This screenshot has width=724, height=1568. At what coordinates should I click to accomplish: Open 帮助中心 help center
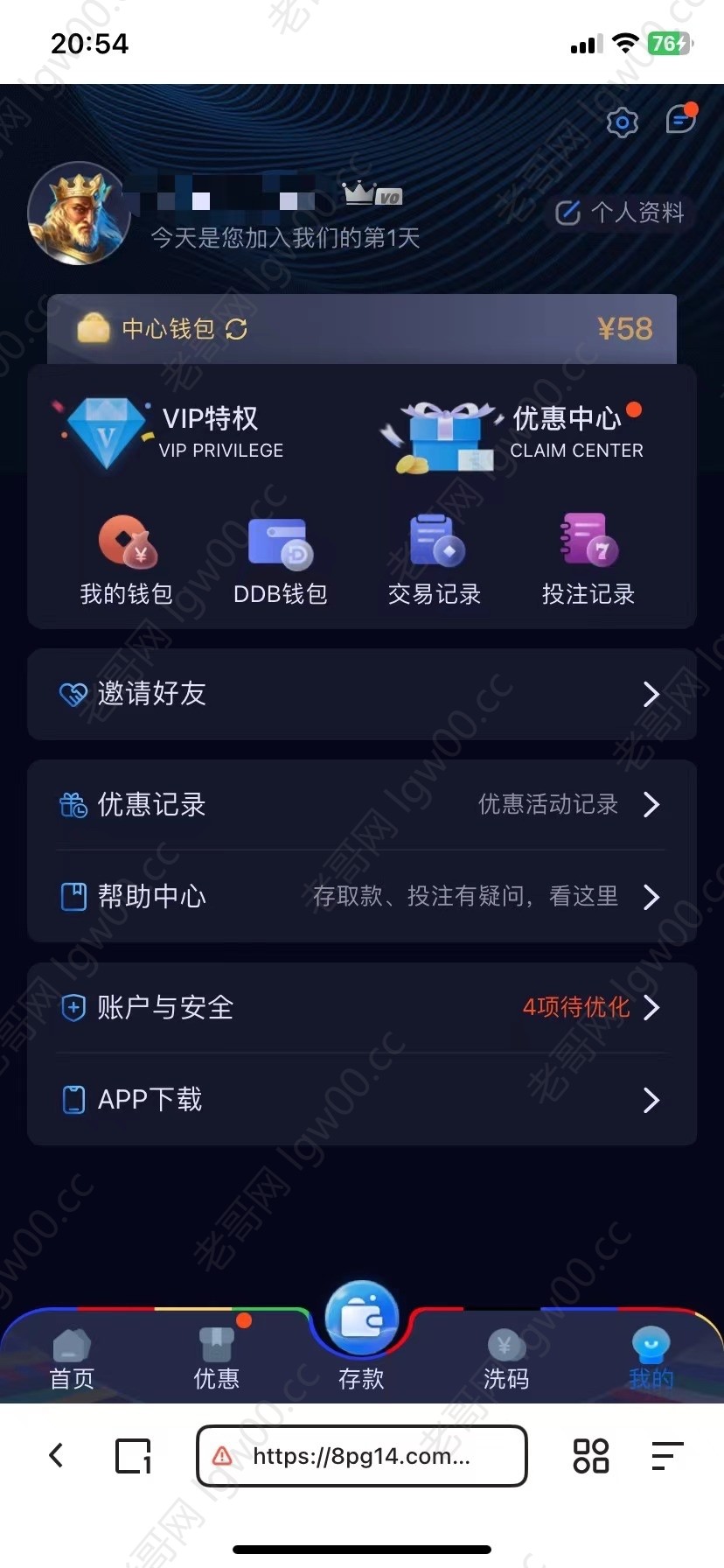tap(361, 896)
